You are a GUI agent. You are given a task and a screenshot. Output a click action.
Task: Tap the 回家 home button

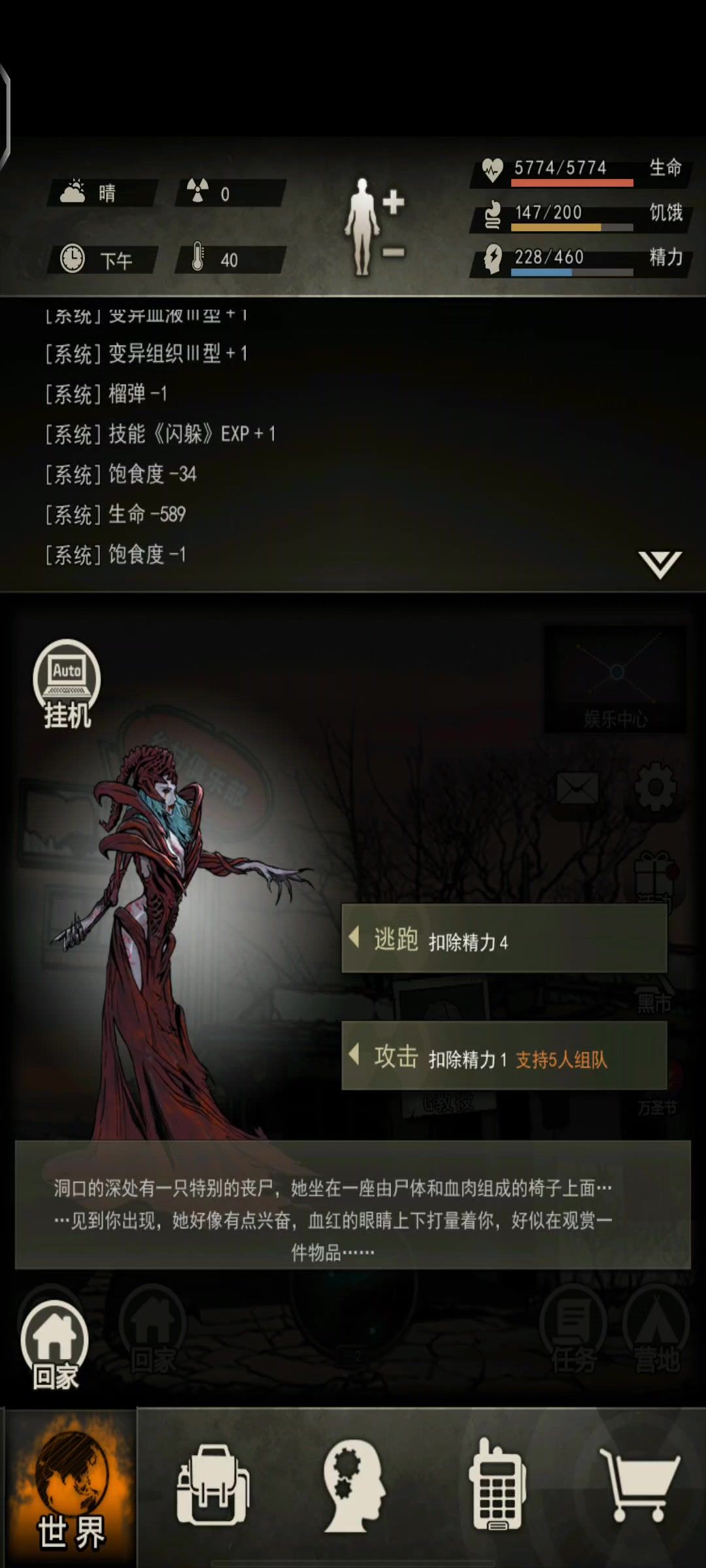(55, 1345)
